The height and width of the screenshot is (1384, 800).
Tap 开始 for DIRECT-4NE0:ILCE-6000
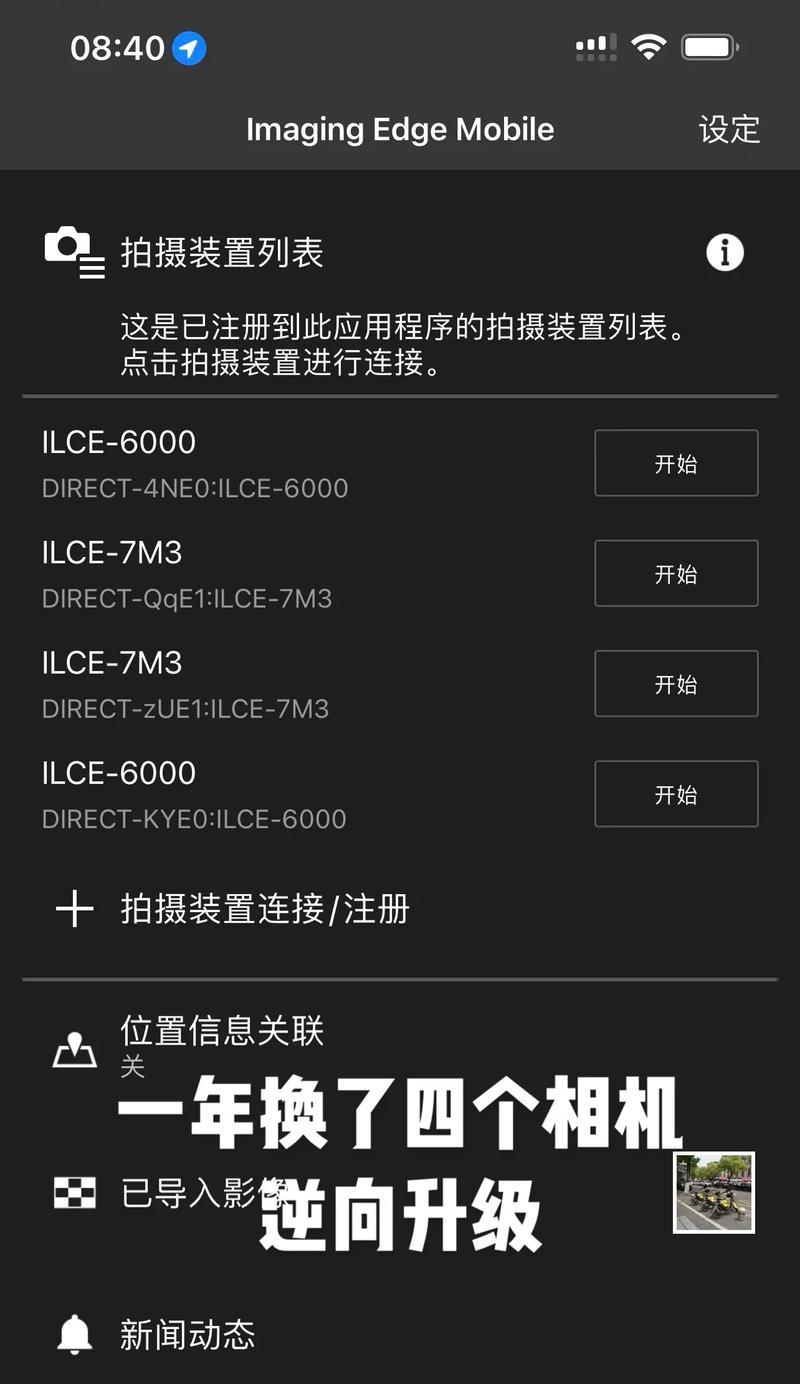click(x=676, y=463)
